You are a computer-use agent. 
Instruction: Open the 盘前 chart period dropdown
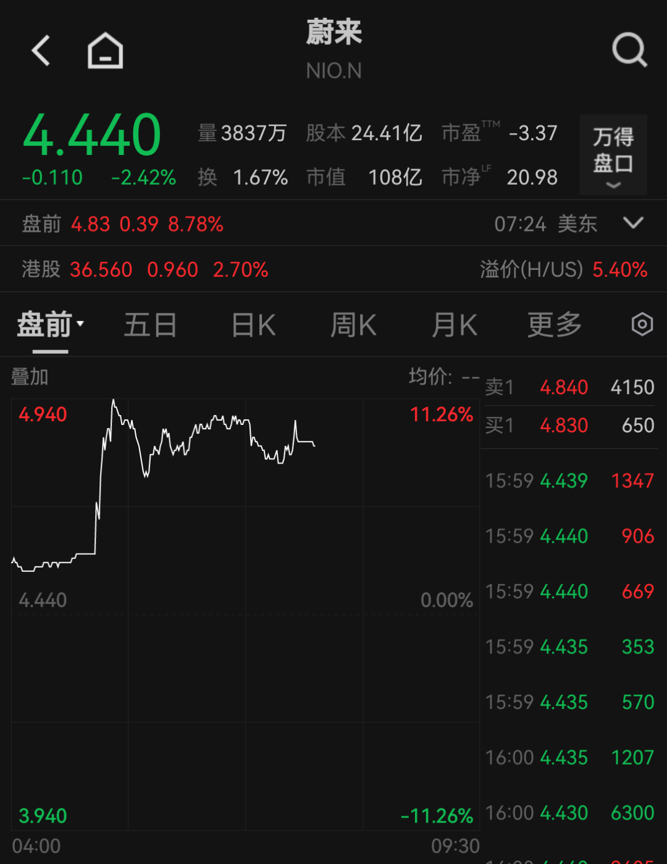click(50, 324)
